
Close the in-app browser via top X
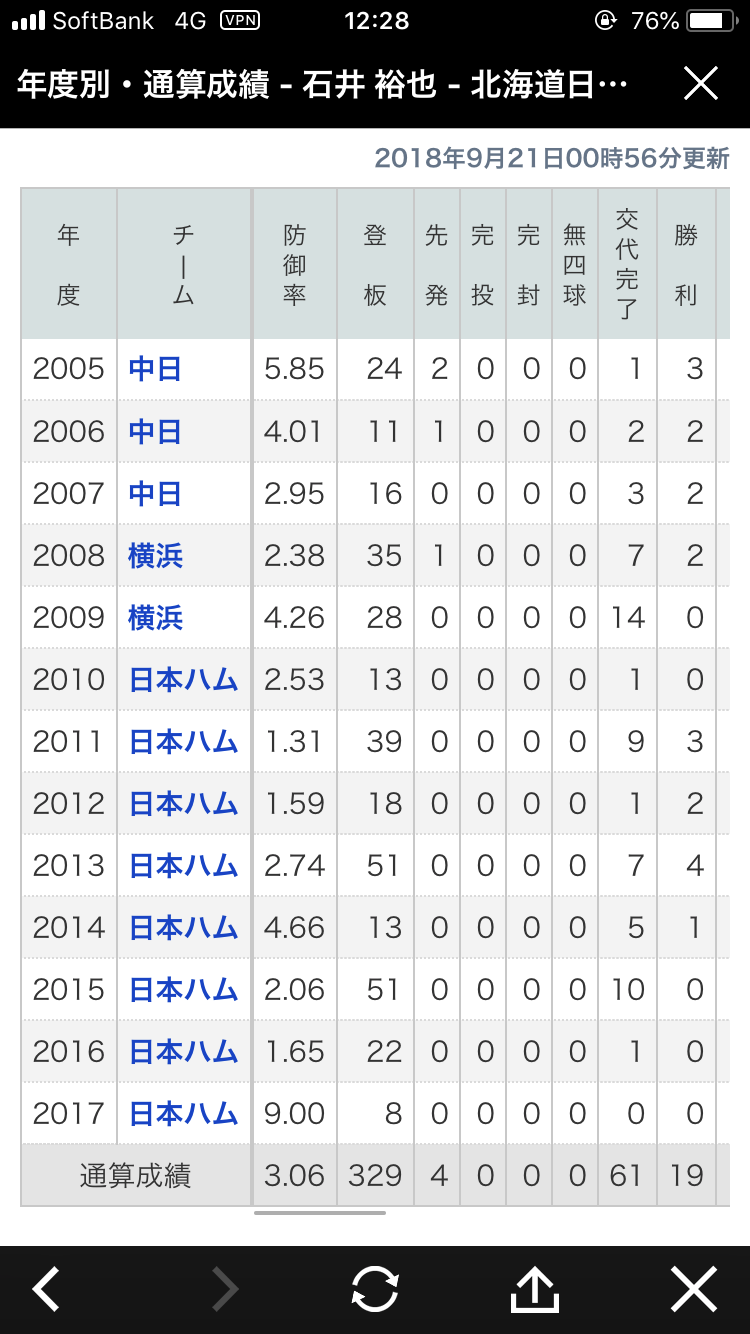pyautogui.click(x=700, y=84)
